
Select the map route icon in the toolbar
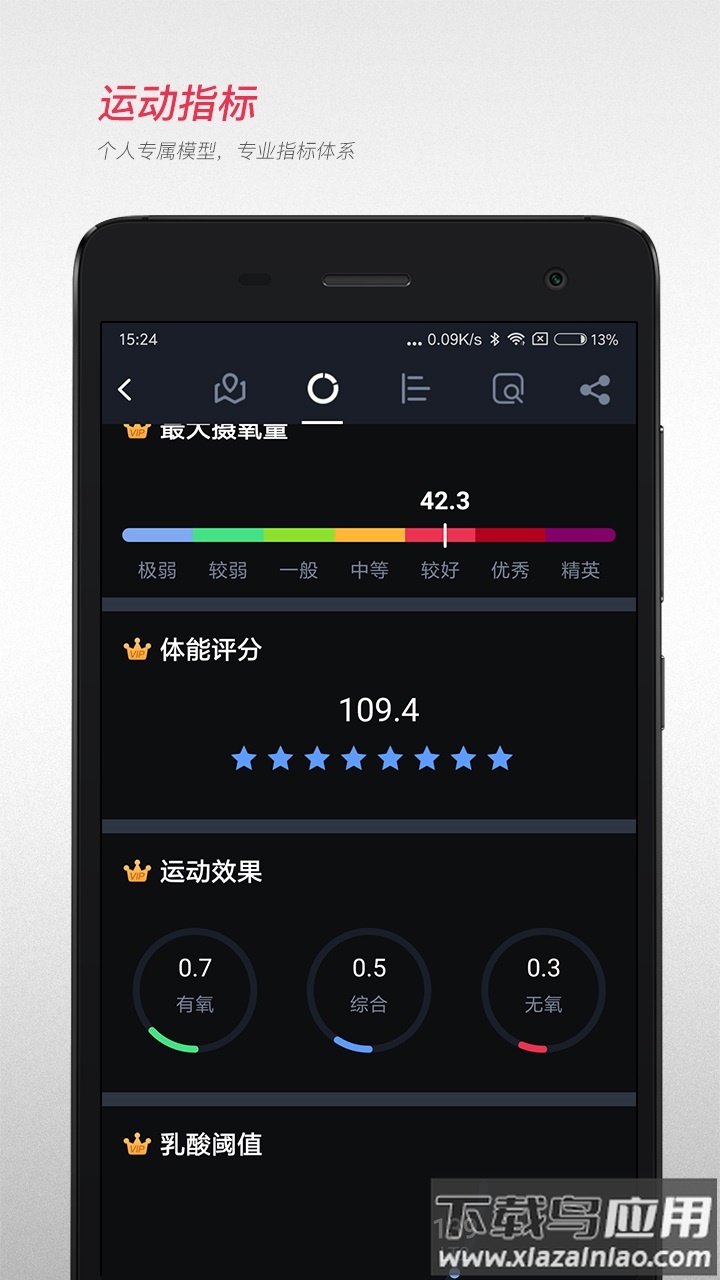[228, 388]
